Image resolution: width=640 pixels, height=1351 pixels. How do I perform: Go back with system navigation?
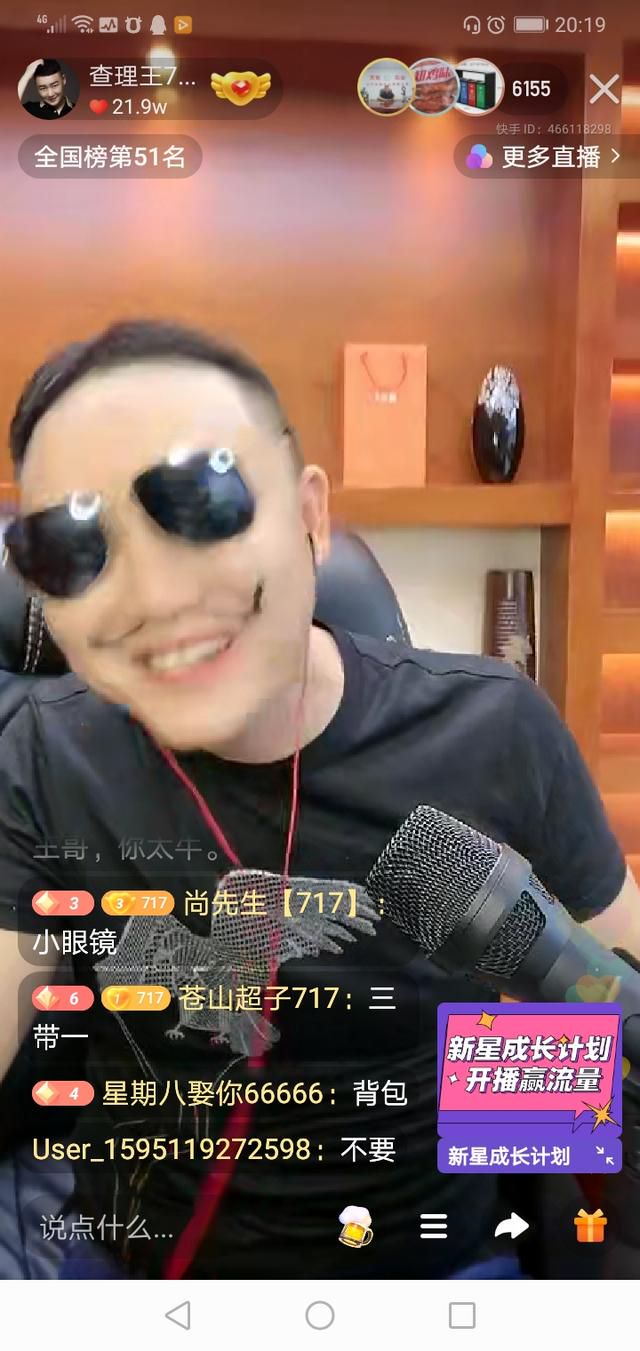(177, 1315)
